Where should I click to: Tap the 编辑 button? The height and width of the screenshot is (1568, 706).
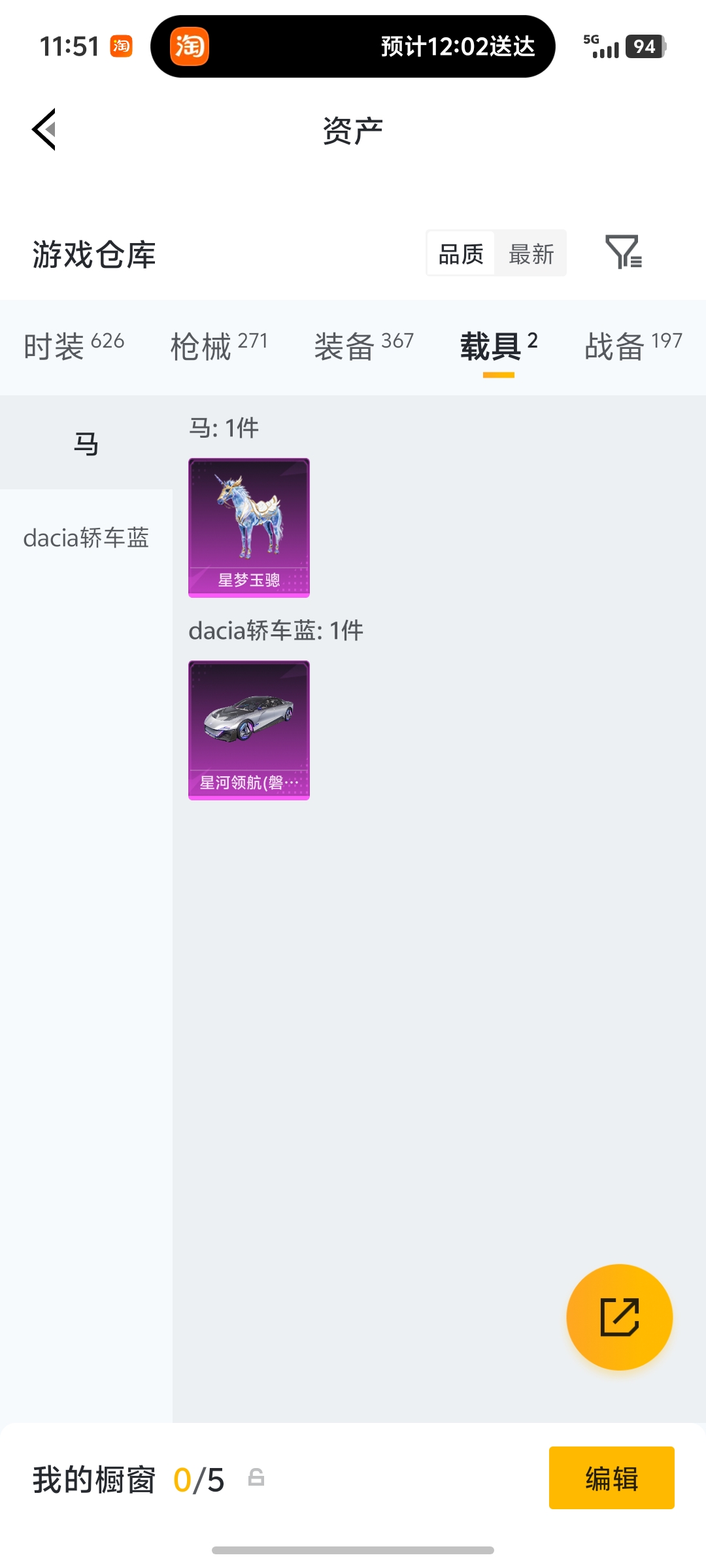(x=611, y=1478)
